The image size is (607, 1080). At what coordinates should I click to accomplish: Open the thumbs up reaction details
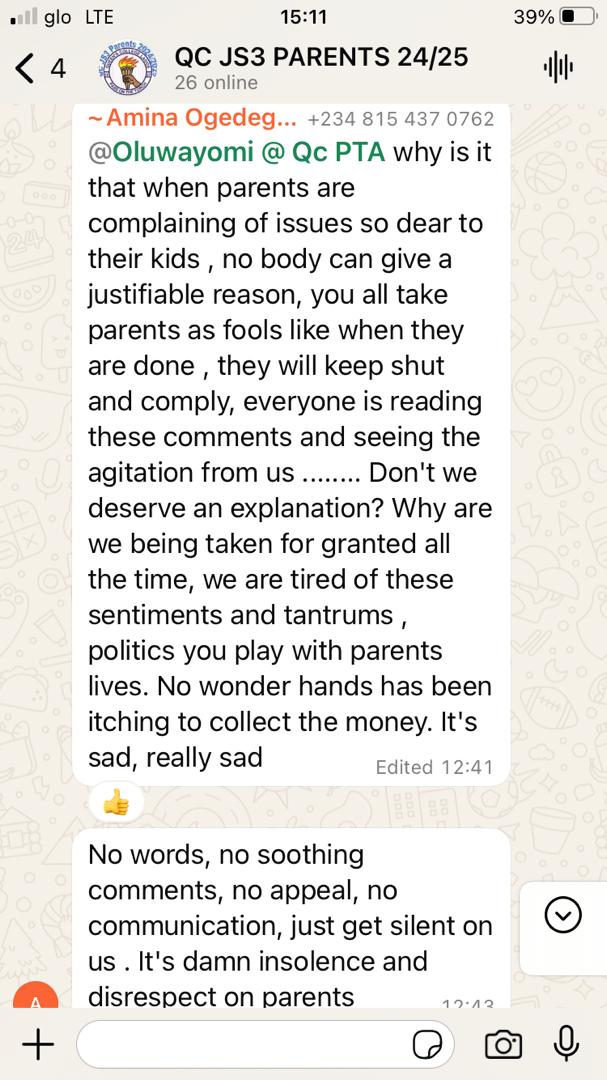point(116,803)
